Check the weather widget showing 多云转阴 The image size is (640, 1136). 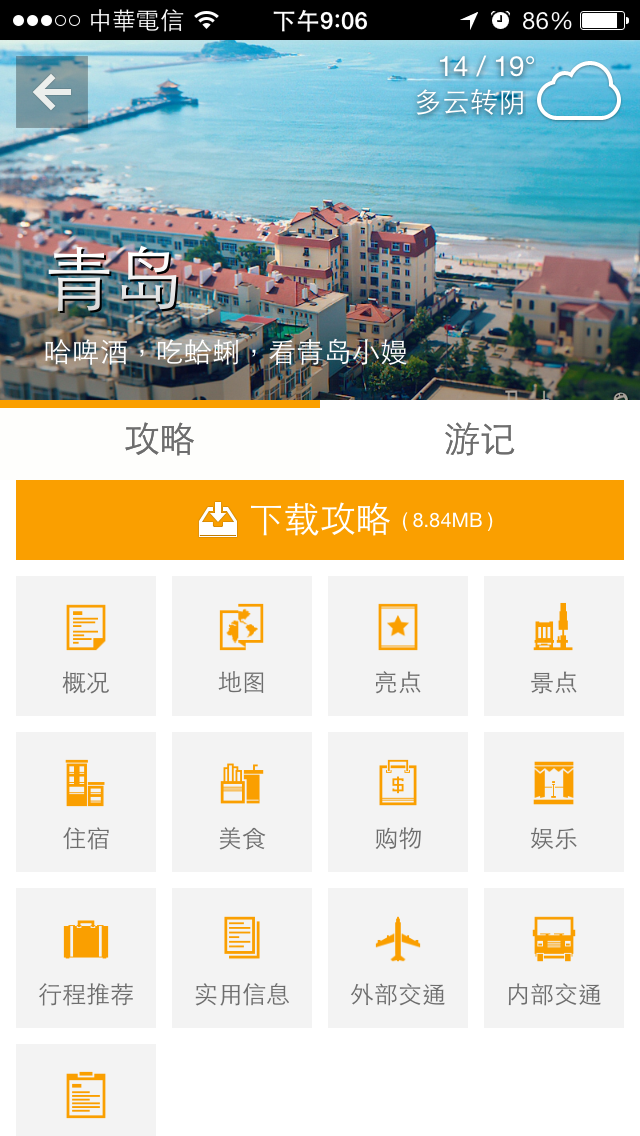pos(518,88)
